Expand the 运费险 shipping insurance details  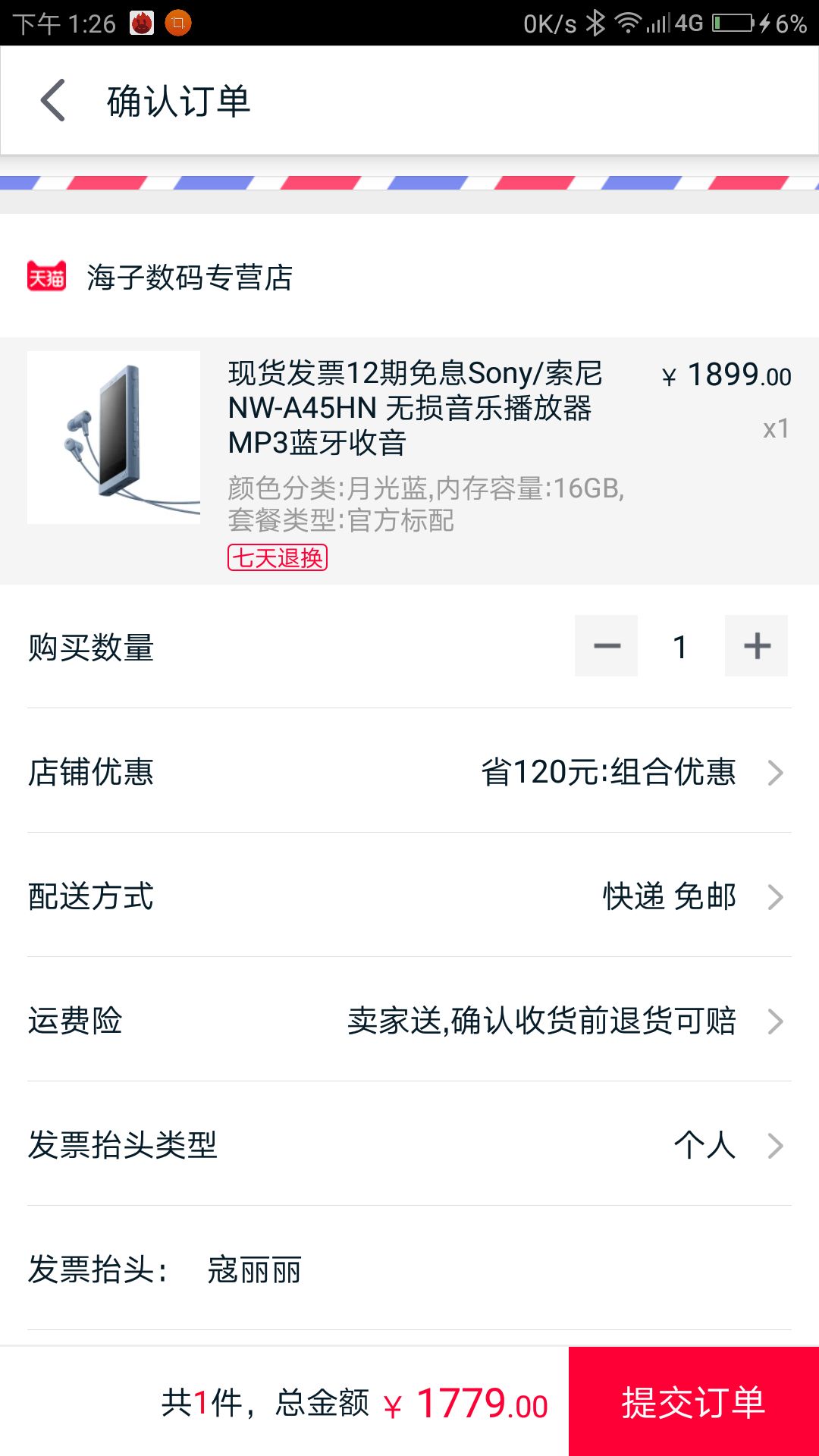point(409,1021)
